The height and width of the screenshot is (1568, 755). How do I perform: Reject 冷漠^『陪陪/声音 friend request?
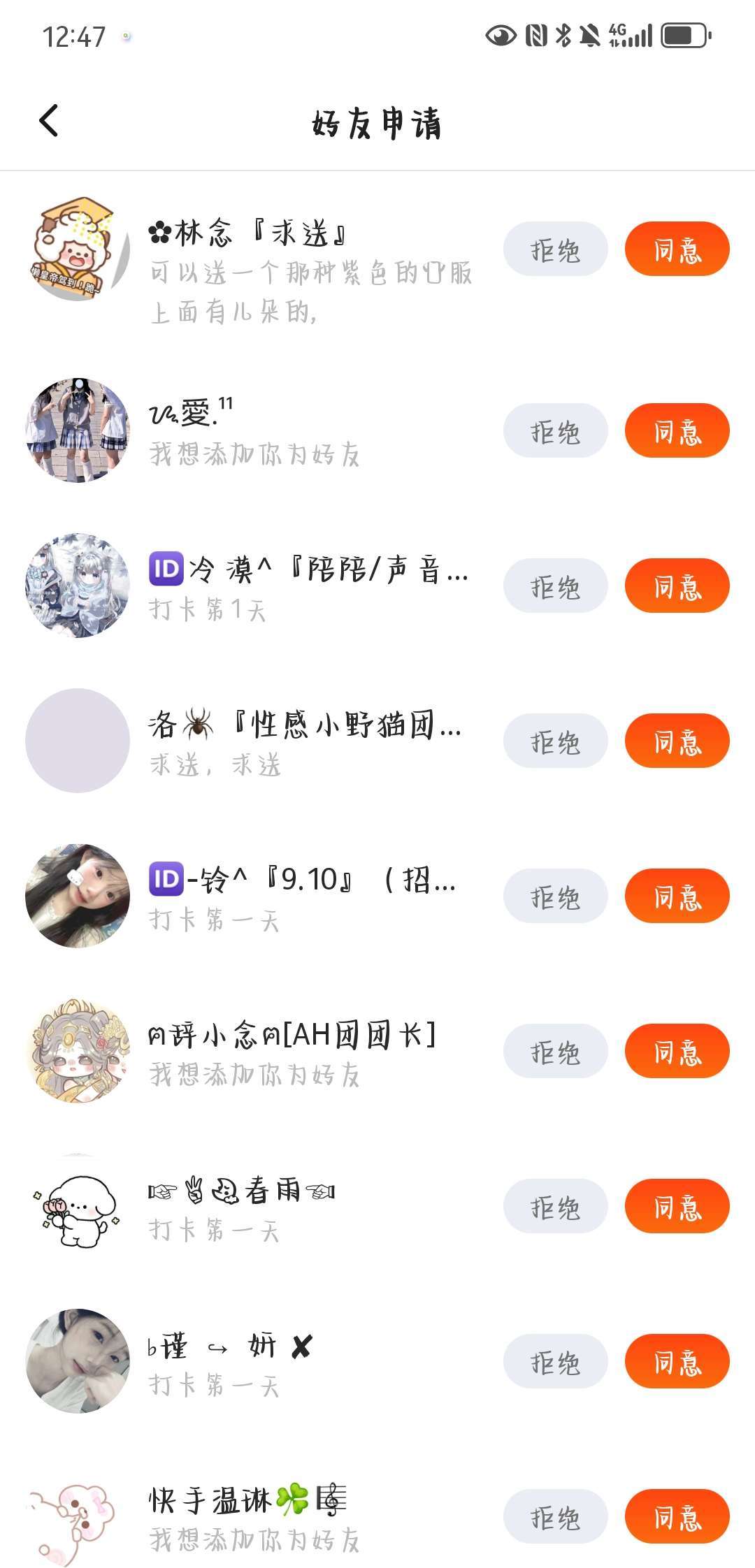pos(555,586)
